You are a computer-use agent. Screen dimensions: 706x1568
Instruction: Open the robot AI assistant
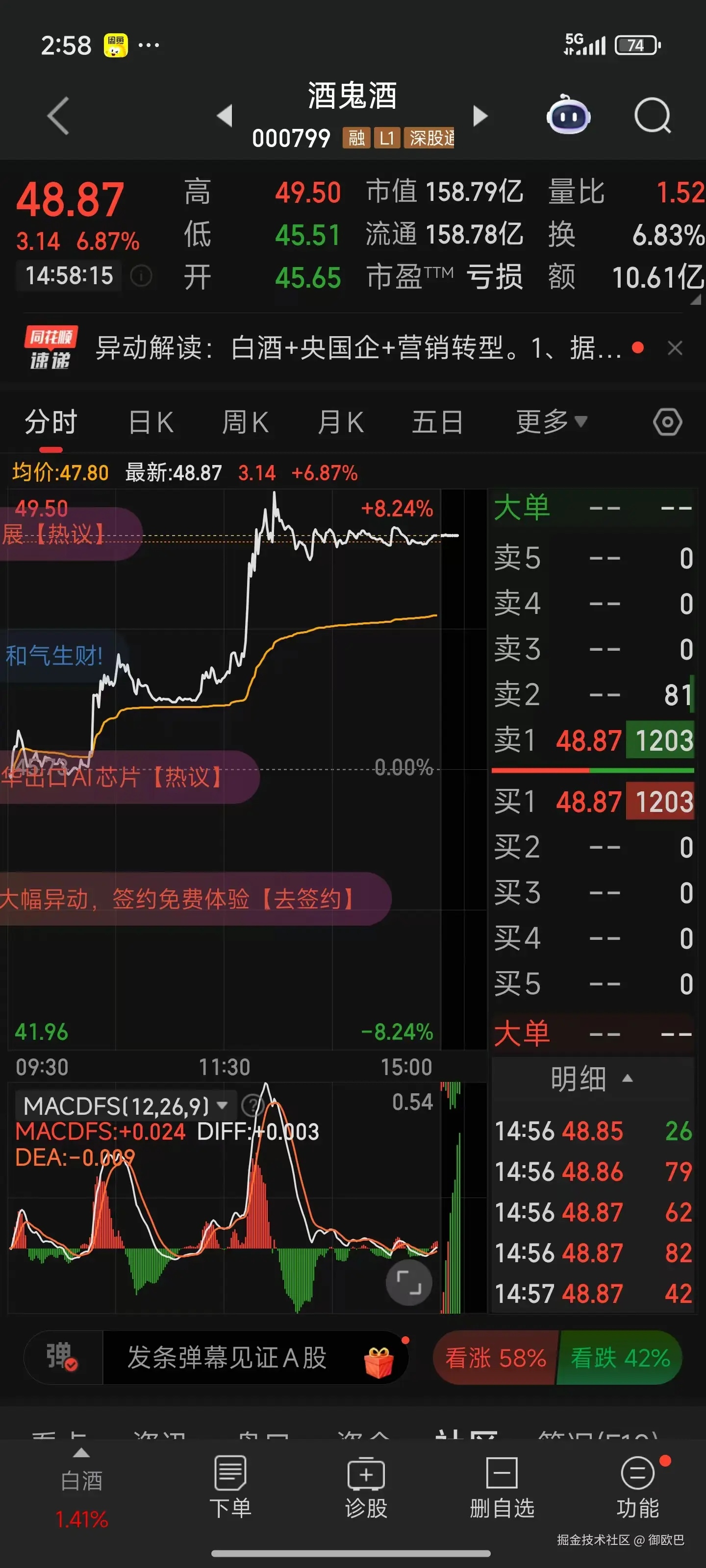(568, 116)
